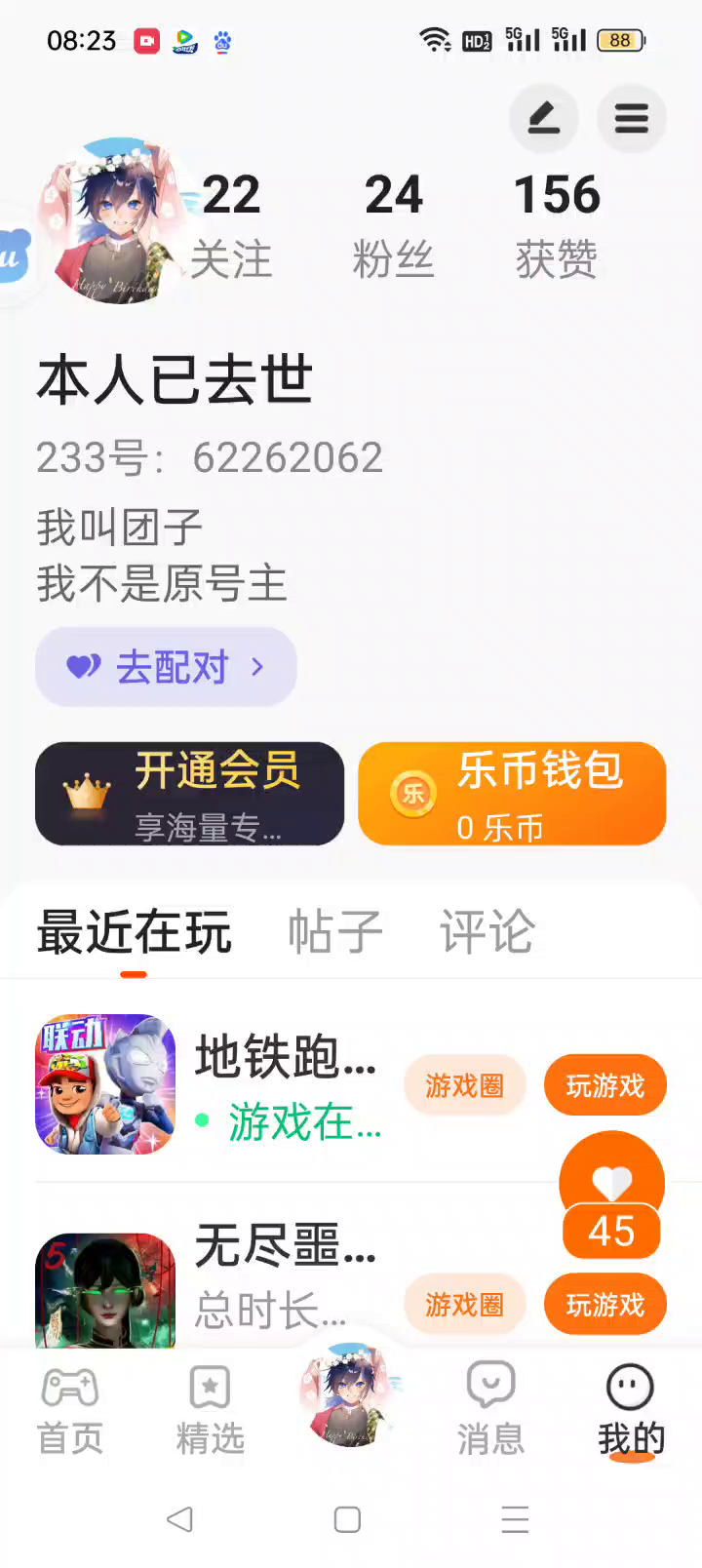Image resolution: width=702 pixels, height=1568 pixels.
Task: Tap the 去配对 matching button
Action: [166, 667]
